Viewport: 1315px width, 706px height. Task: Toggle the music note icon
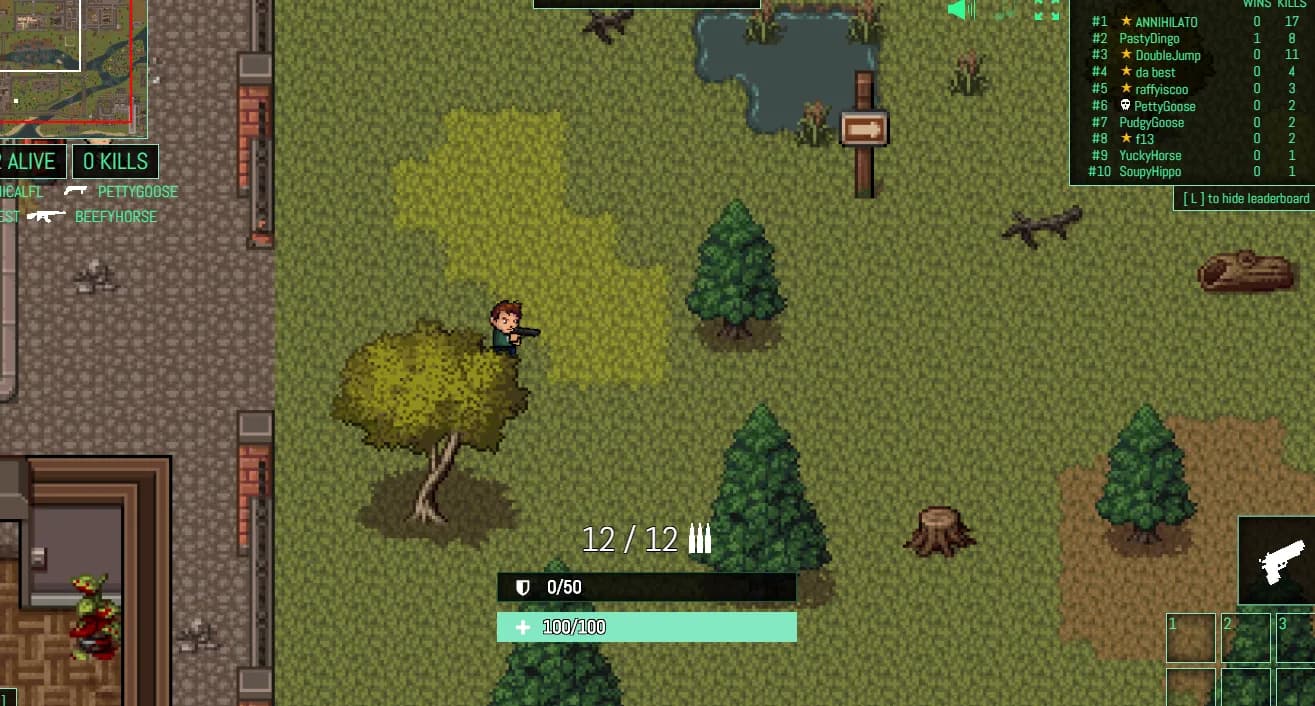[x=1005, y=12]
